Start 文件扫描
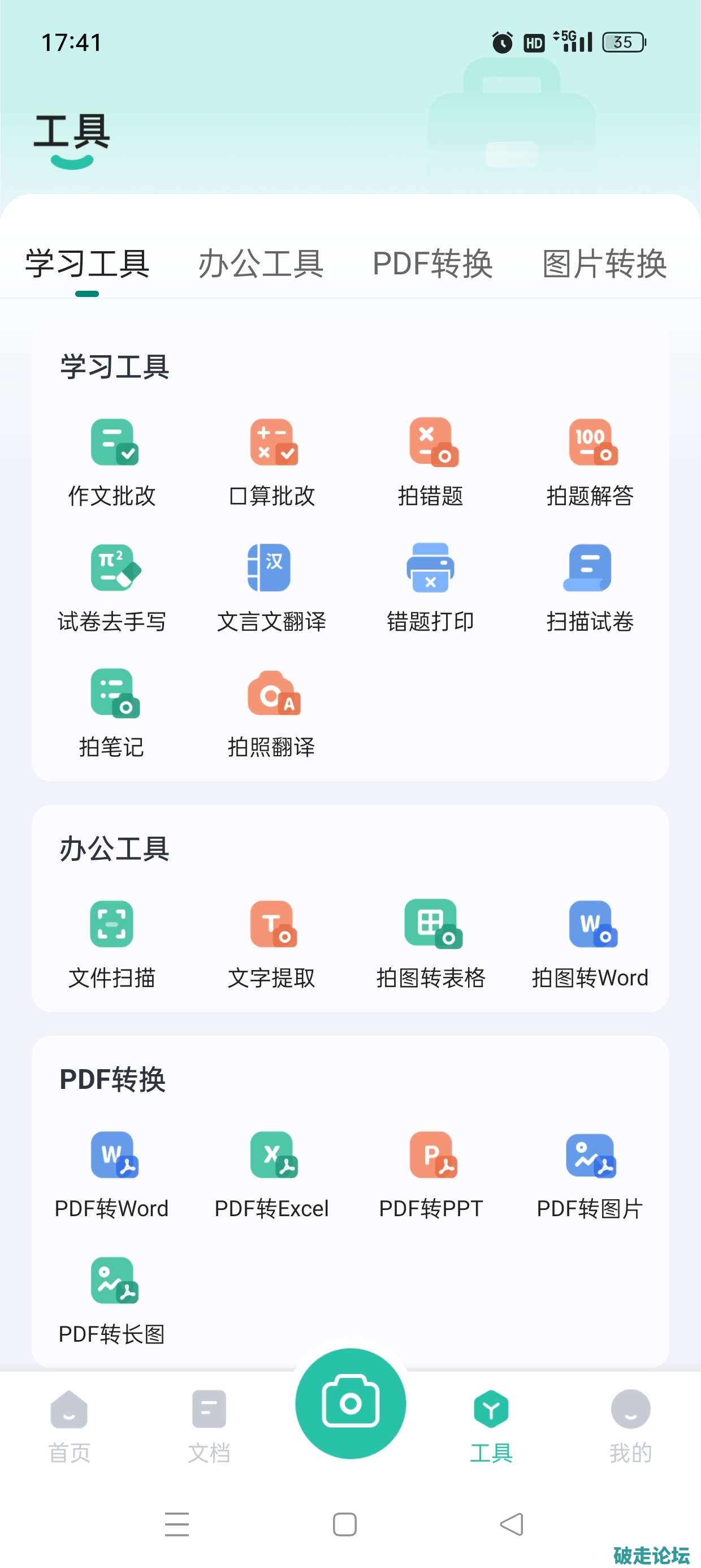Viewport: 701px width, 1568px height. click(112, 944)
